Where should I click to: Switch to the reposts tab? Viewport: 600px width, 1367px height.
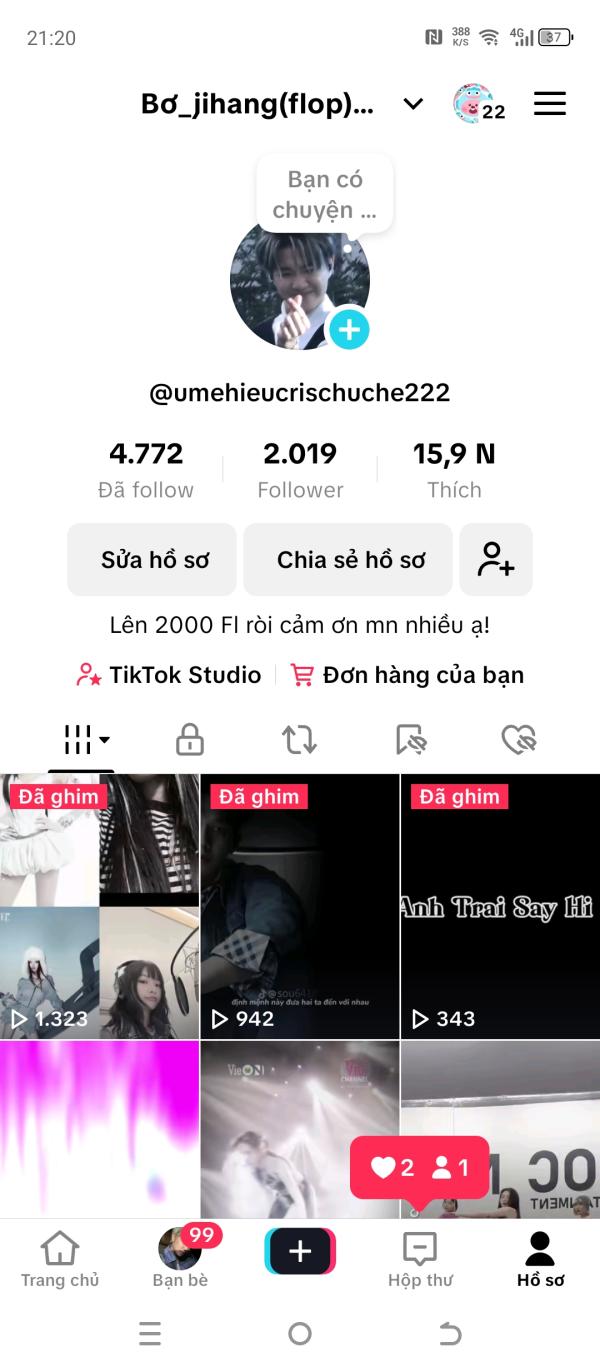pos(299,740)
